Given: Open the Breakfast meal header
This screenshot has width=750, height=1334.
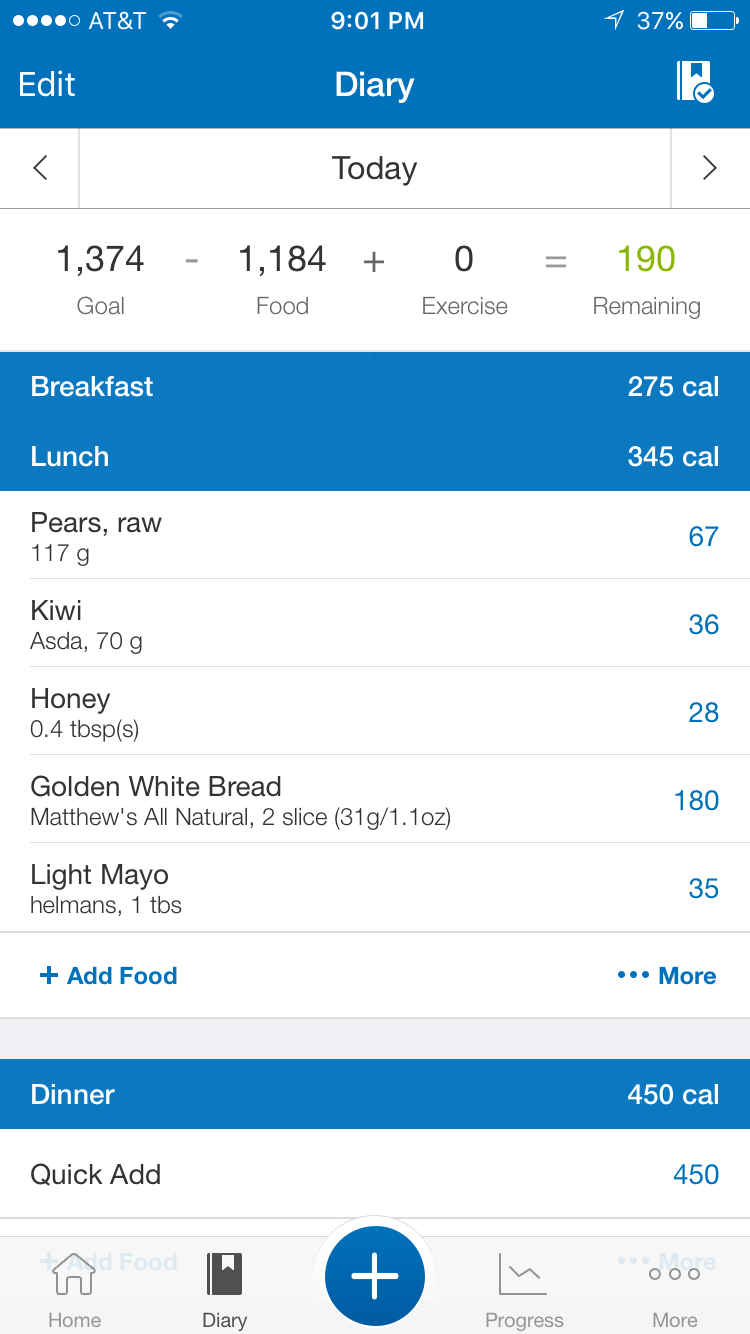Looking at the screenshot, I should click(x=375, y=387).
